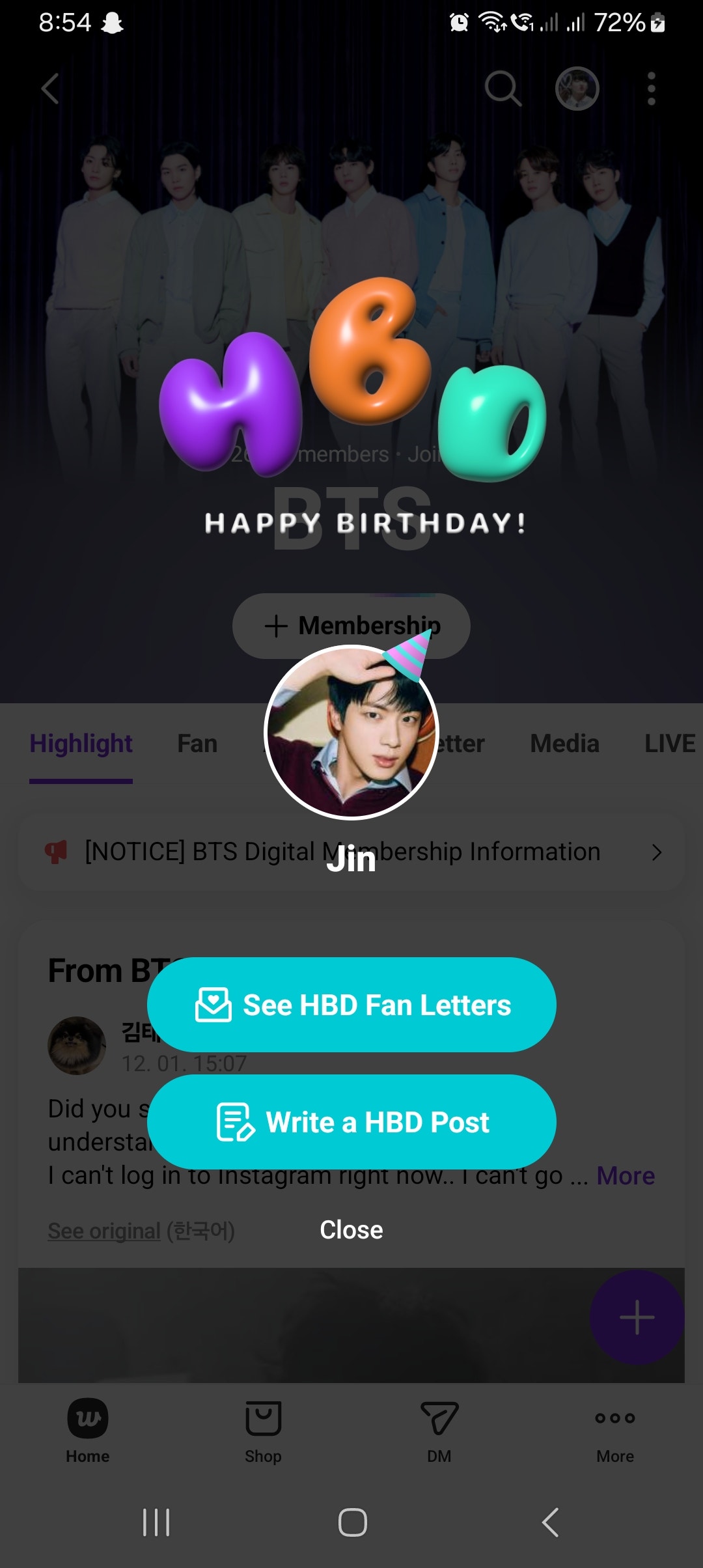View See original Korean text
Image resolution: width=703 pixels, height=1568 pixels.
105,1229
